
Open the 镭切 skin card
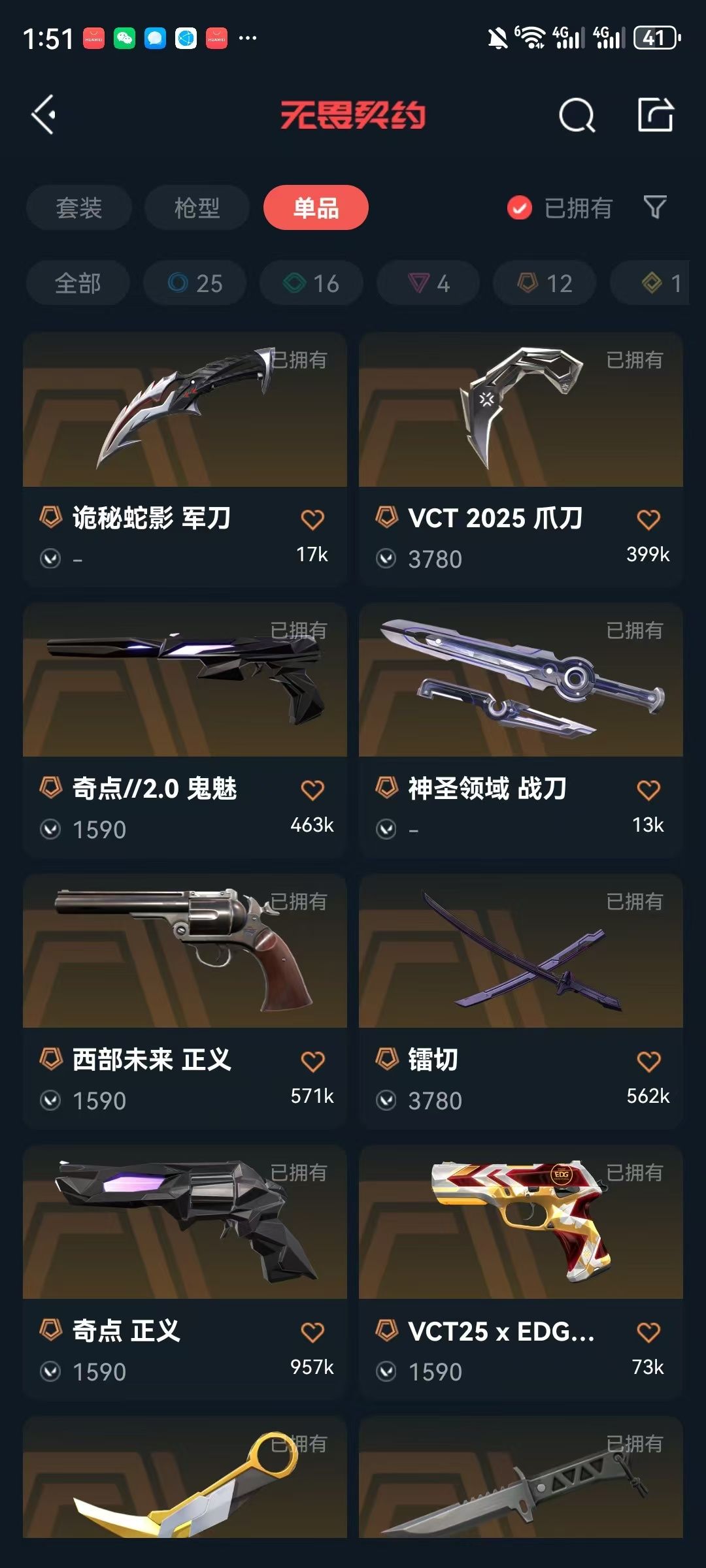click(521, 1001)
